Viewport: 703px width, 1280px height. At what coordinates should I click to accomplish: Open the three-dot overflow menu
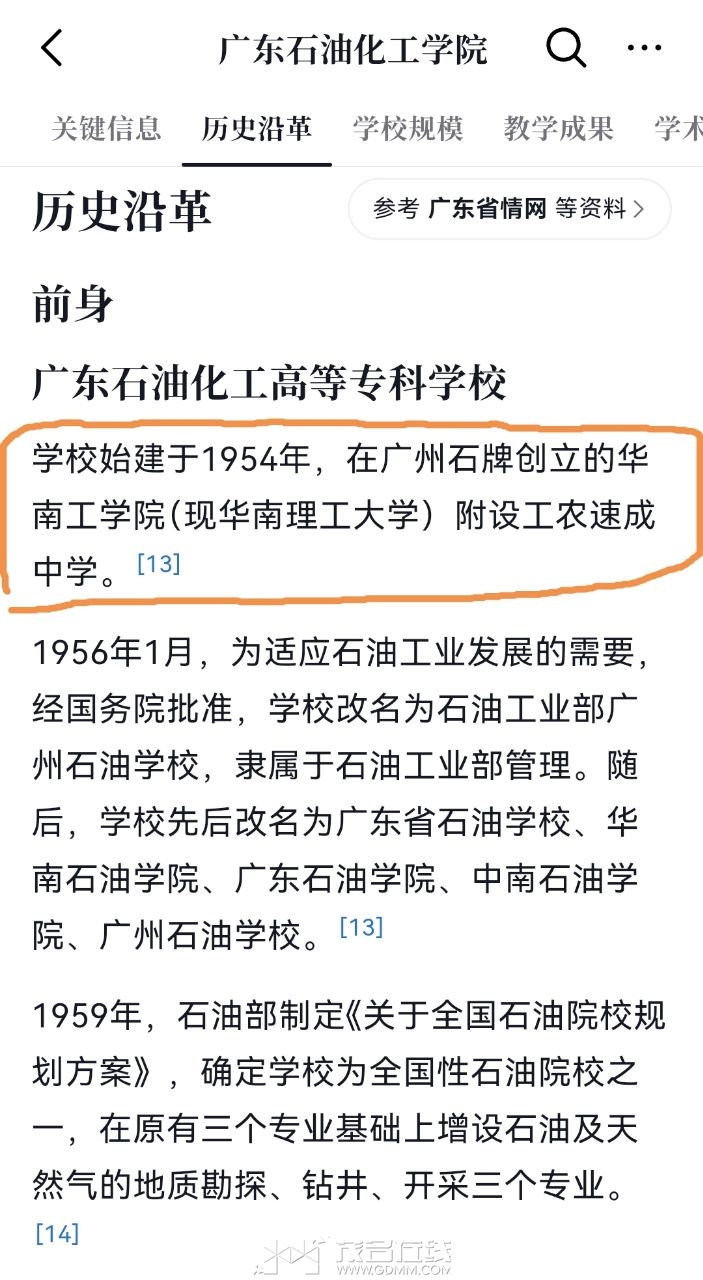coord(644,47)
